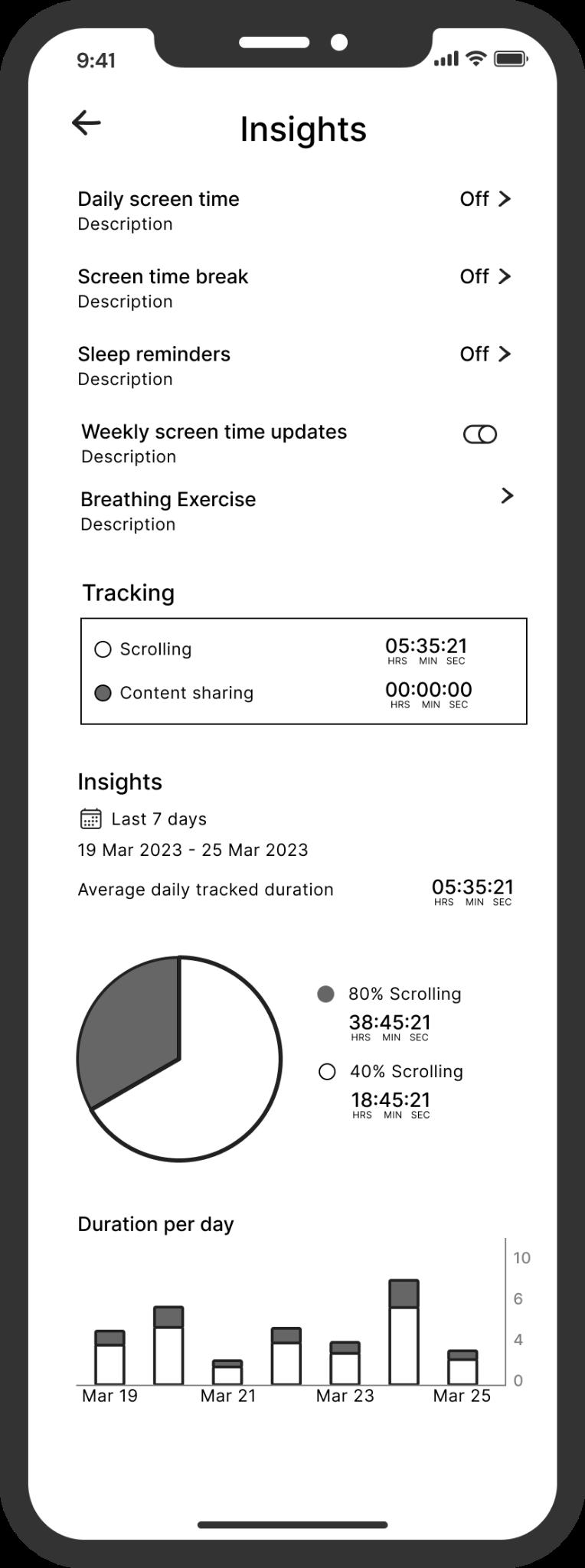Viewport: 585px width, 1568px height.
Task: Open Breathing Exercise
Action: (506, 496)
